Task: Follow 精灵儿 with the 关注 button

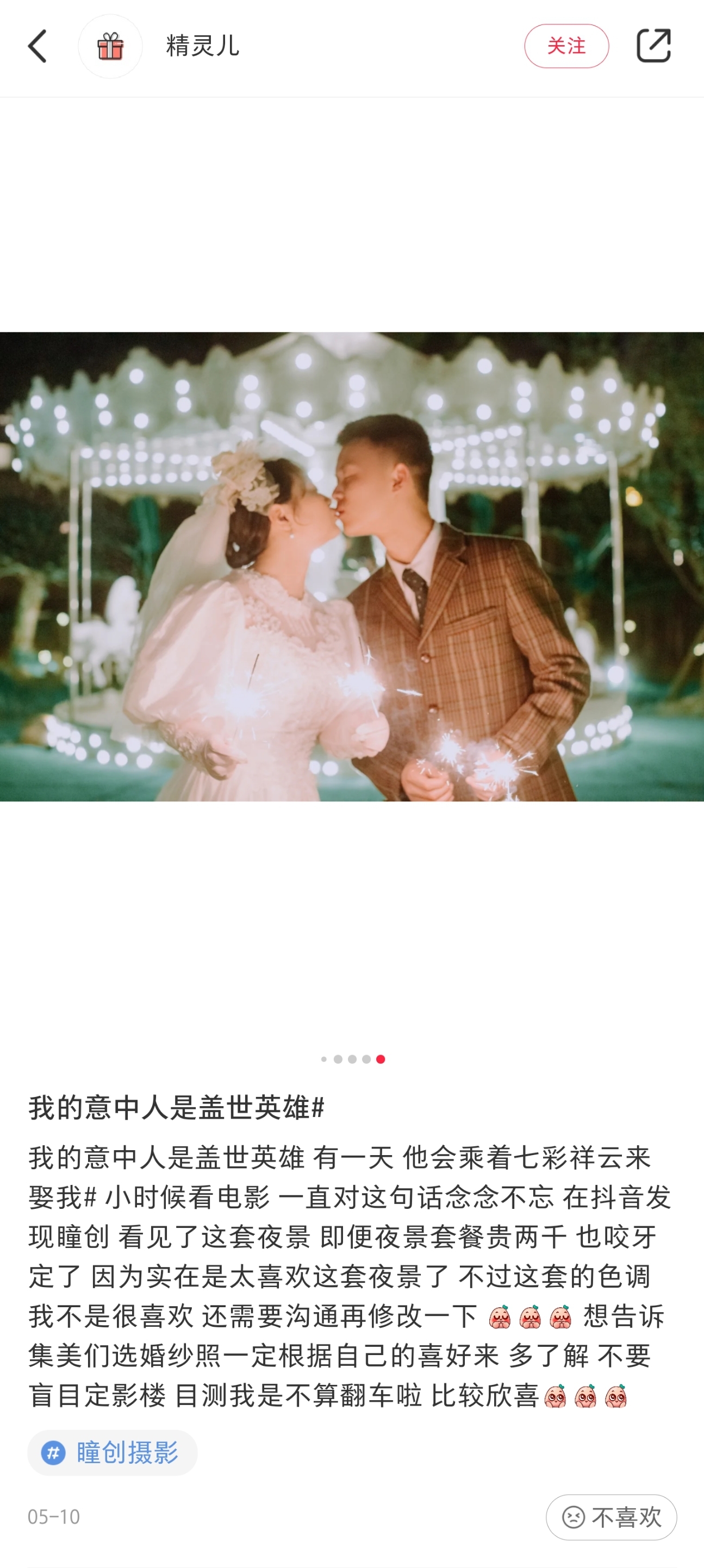Action: point(566,46)
